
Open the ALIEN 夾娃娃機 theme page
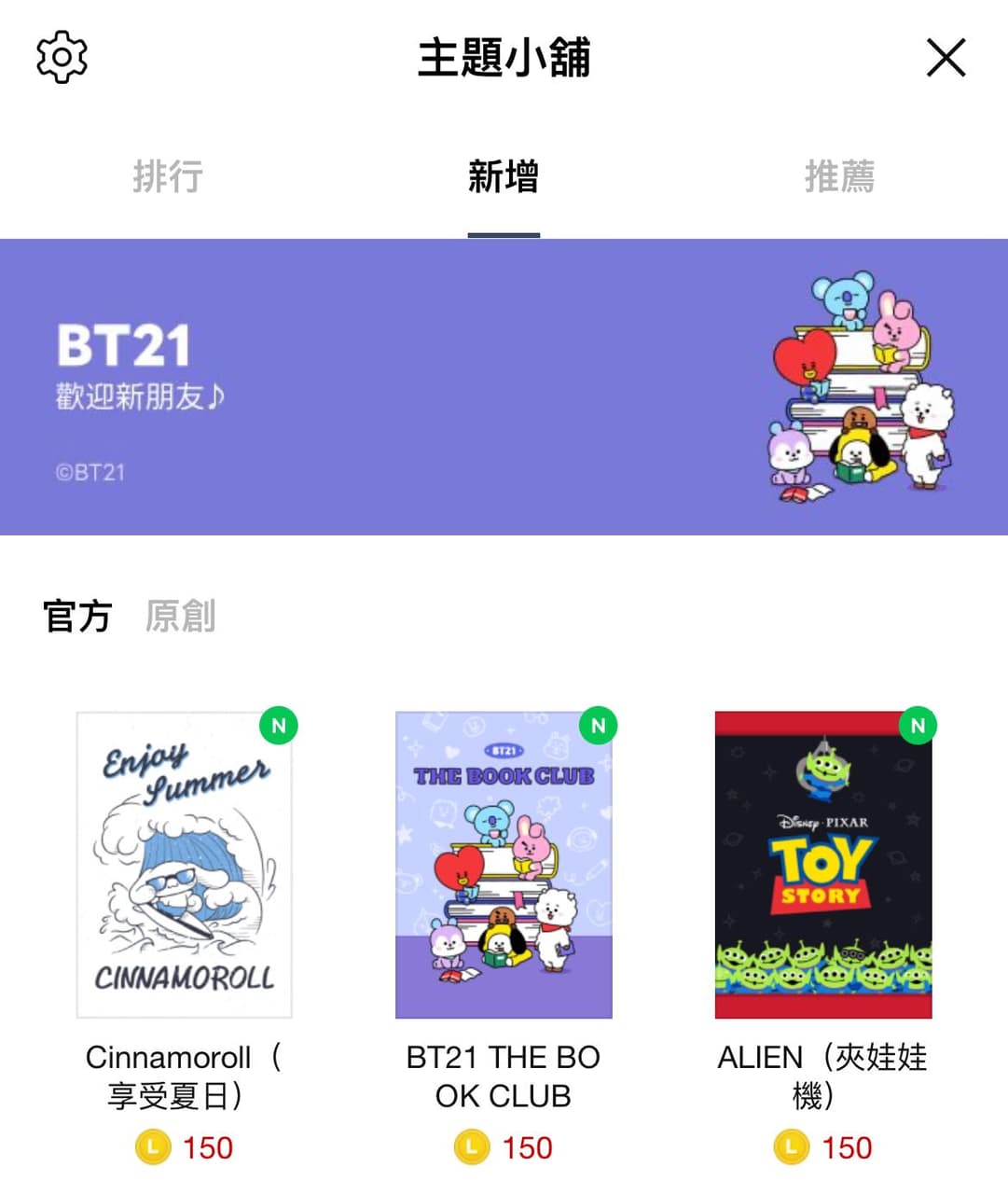pos(822,1075)
